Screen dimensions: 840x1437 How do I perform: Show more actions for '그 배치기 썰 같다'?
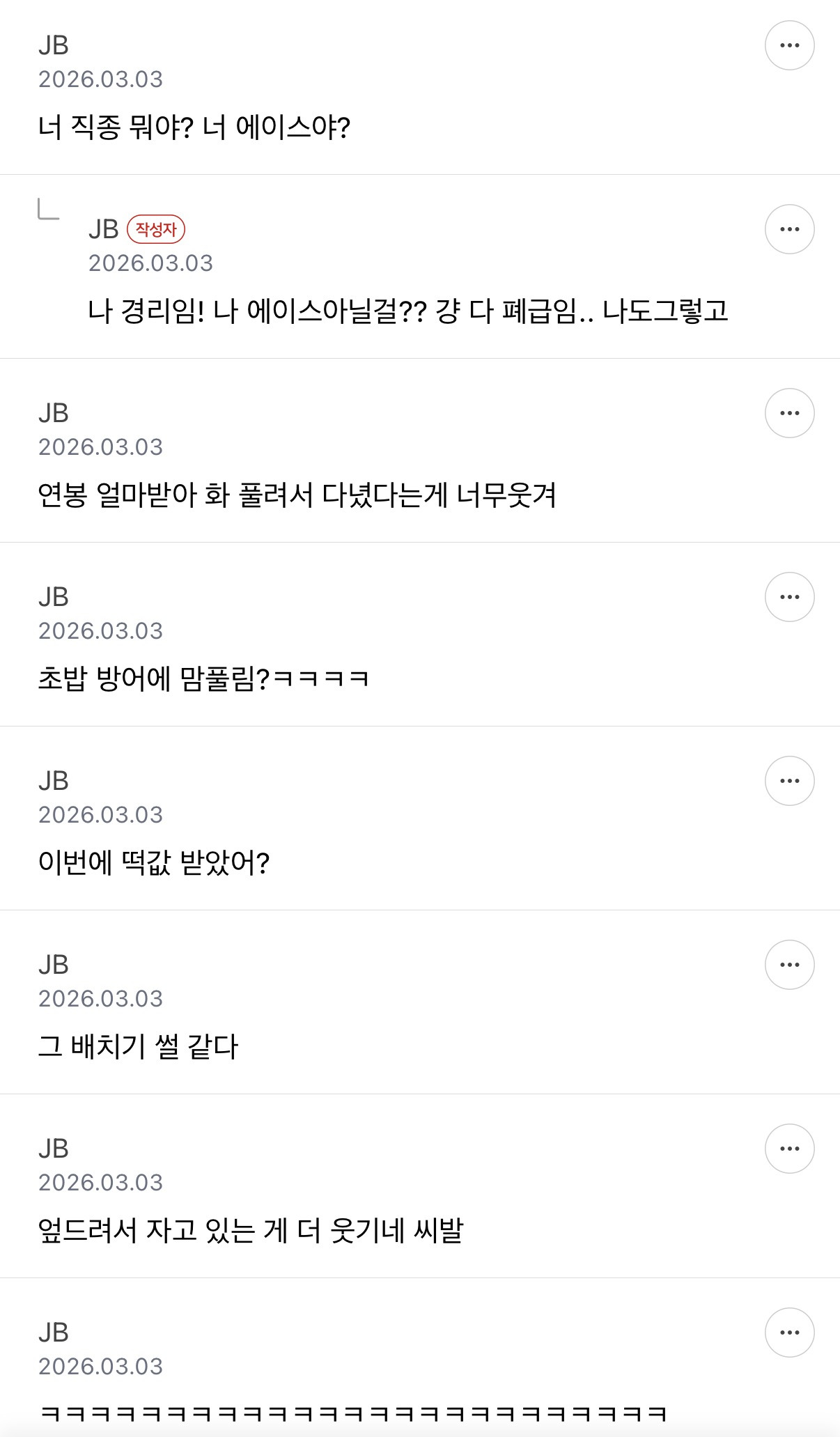tap(789, 965)
